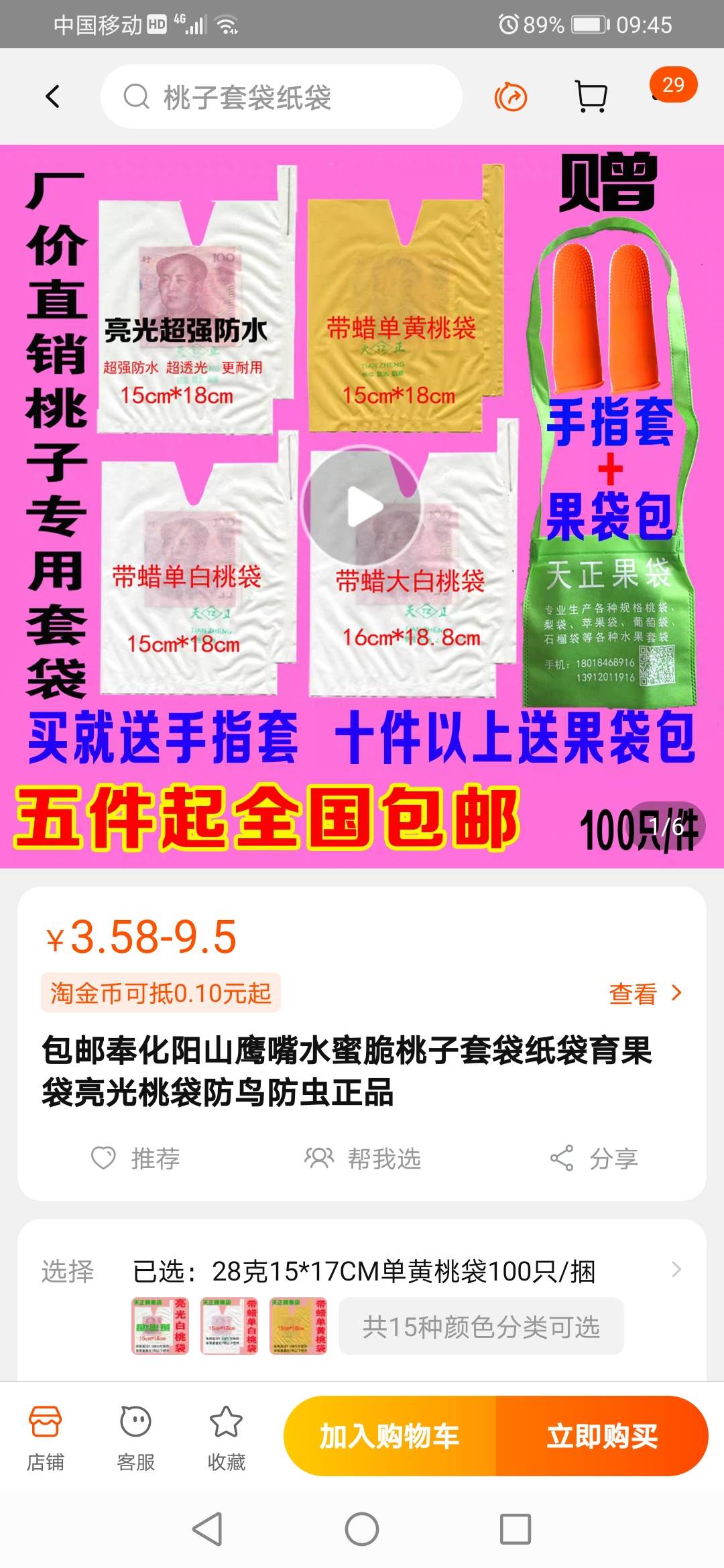Tap the 共15种颜色分类可选 chip

(x=481, y=1326)
